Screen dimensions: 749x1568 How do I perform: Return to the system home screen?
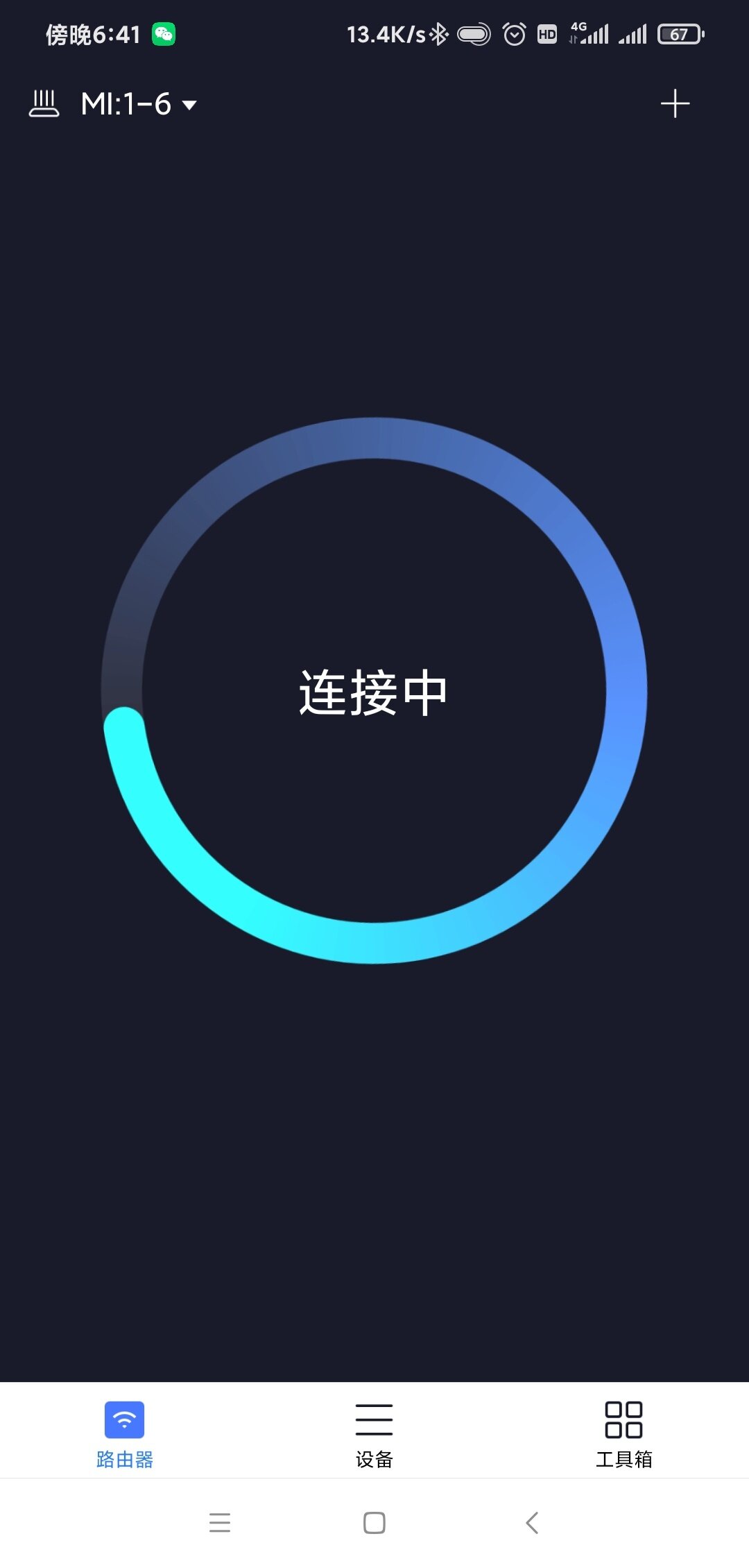tap(374, 1523)
